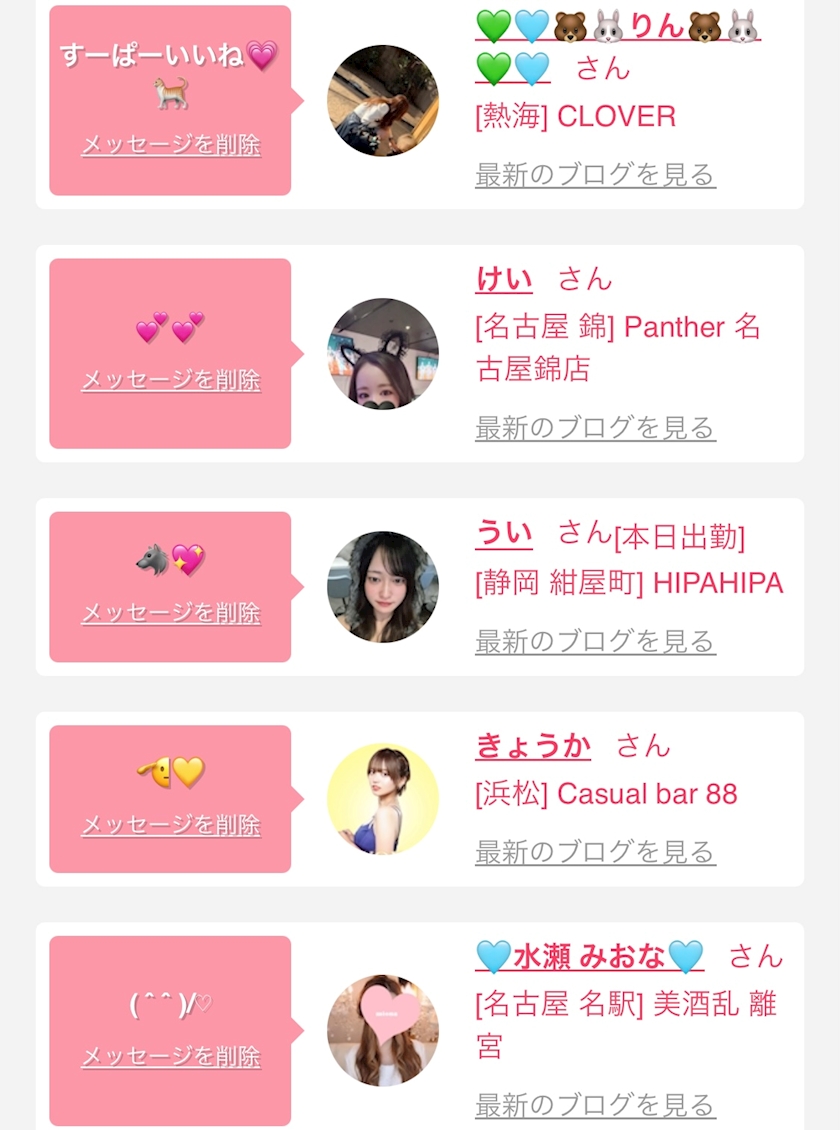Delete the (^^)/♡ message to 水瀬 みおな

point(171,1056)
